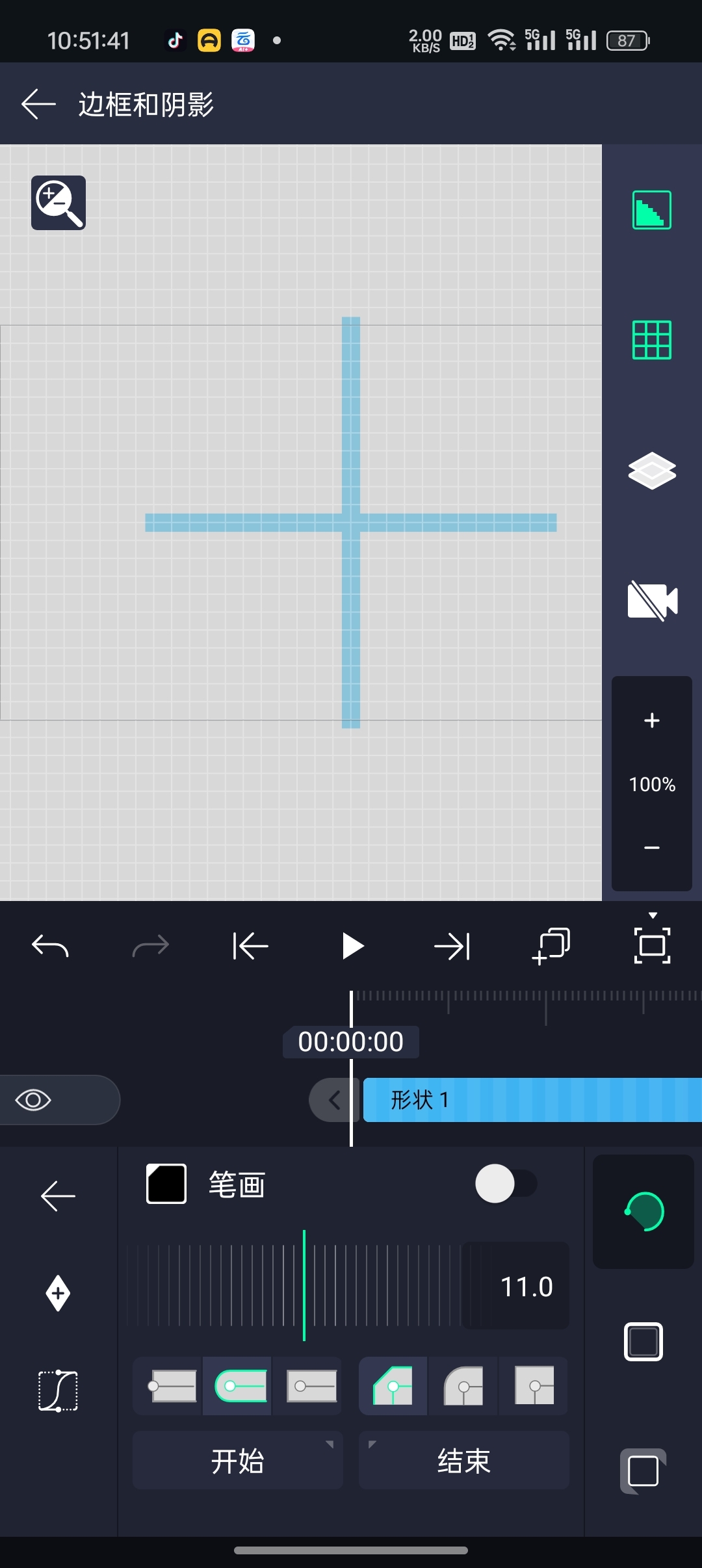Select the square stroke cap style
Viewport: 702px width, 1568px height.
click(x=311, y=1387)
